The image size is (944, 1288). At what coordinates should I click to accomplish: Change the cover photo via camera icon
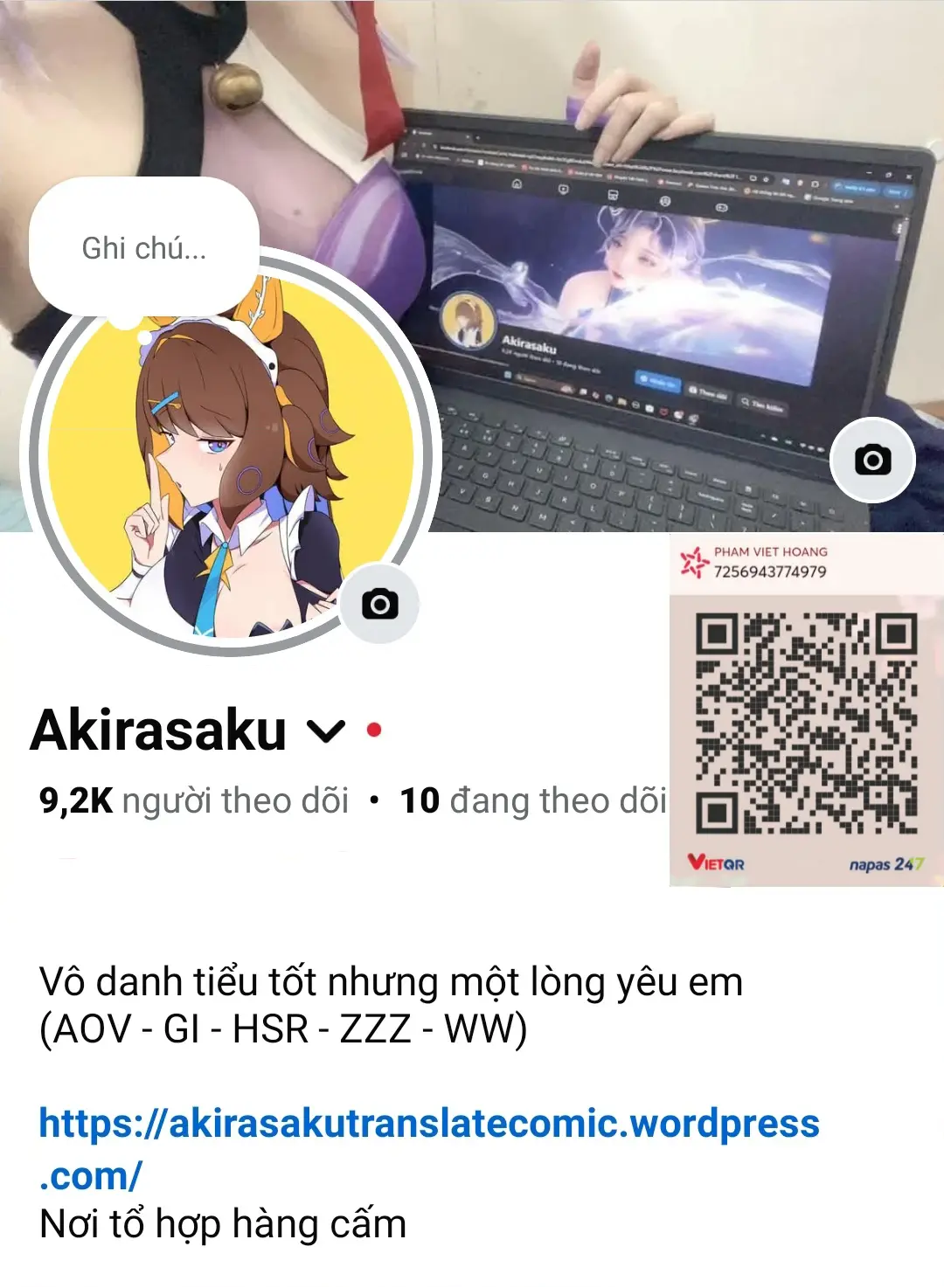(872, 460)
